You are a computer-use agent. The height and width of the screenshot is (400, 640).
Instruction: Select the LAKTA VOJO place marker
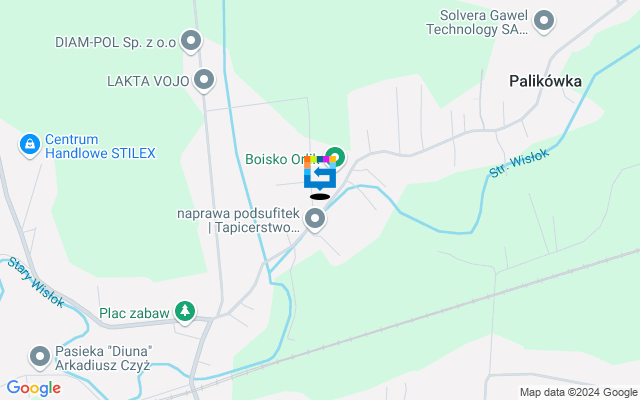tap(205, 79)
